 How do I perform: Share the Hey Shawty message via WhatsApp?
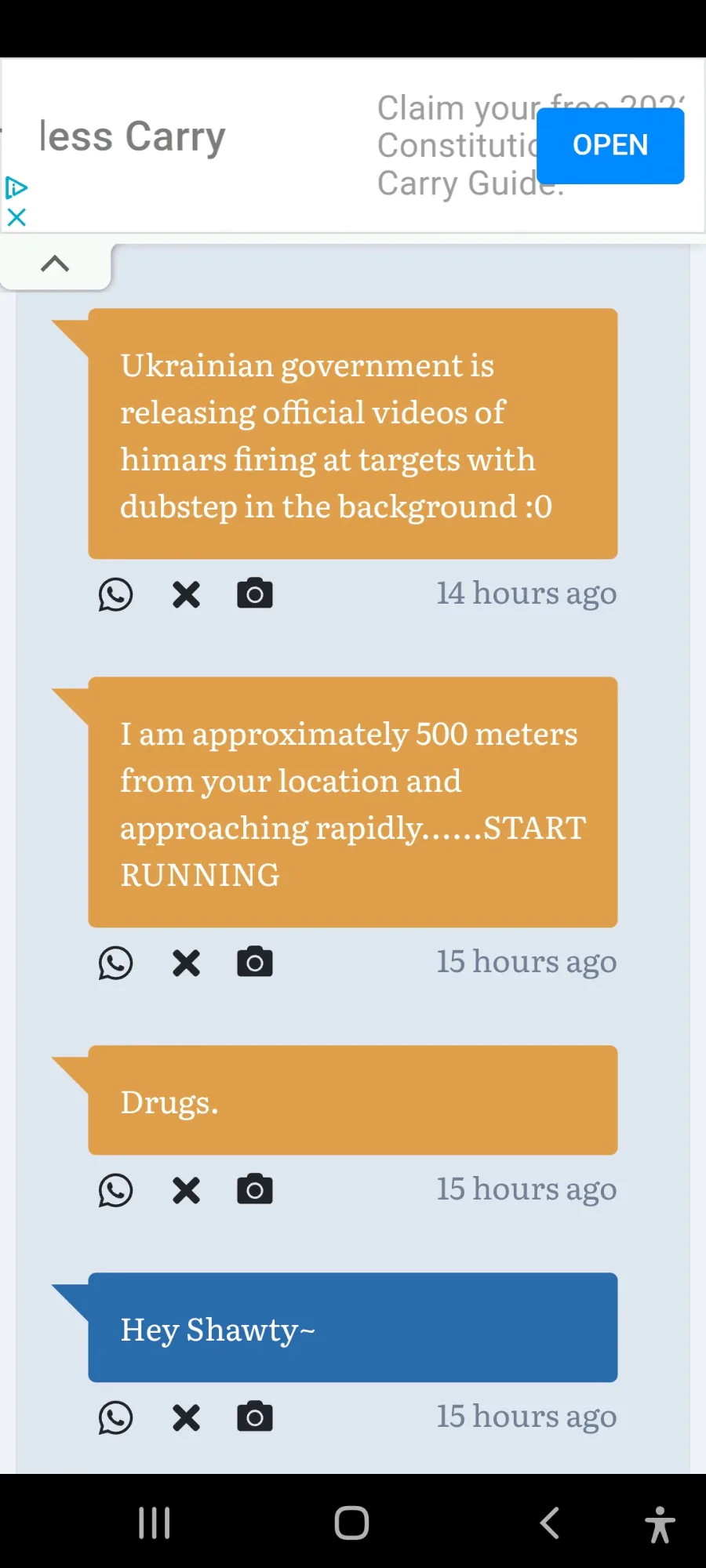pyautogui.click(x=115, y=1417)
